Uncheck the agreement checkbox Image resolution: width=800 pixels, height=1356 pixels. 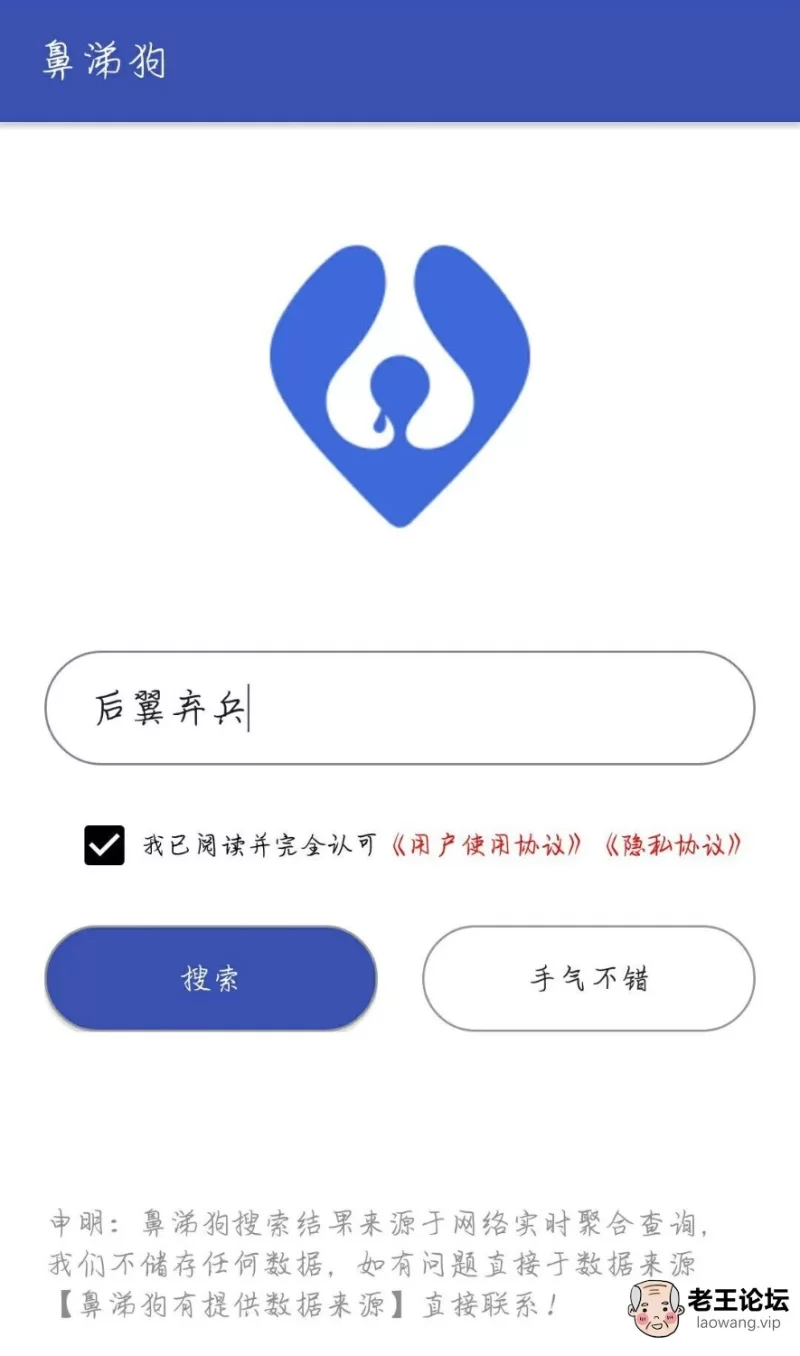click(x=104, y=845)
